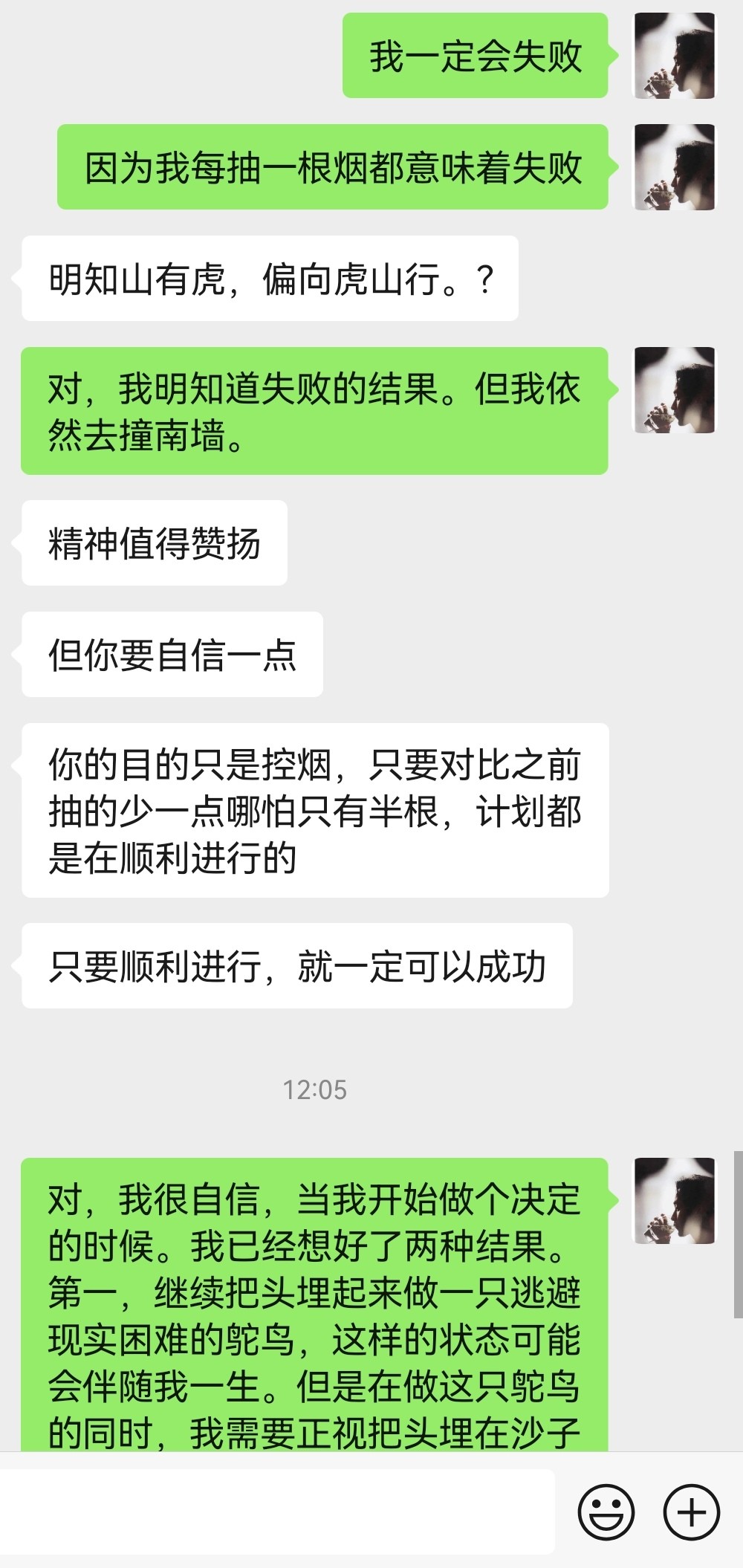Open the emoji picker
This screenshot has height=1568, width=743.
pyautogui.click(x=606, y=1512)
